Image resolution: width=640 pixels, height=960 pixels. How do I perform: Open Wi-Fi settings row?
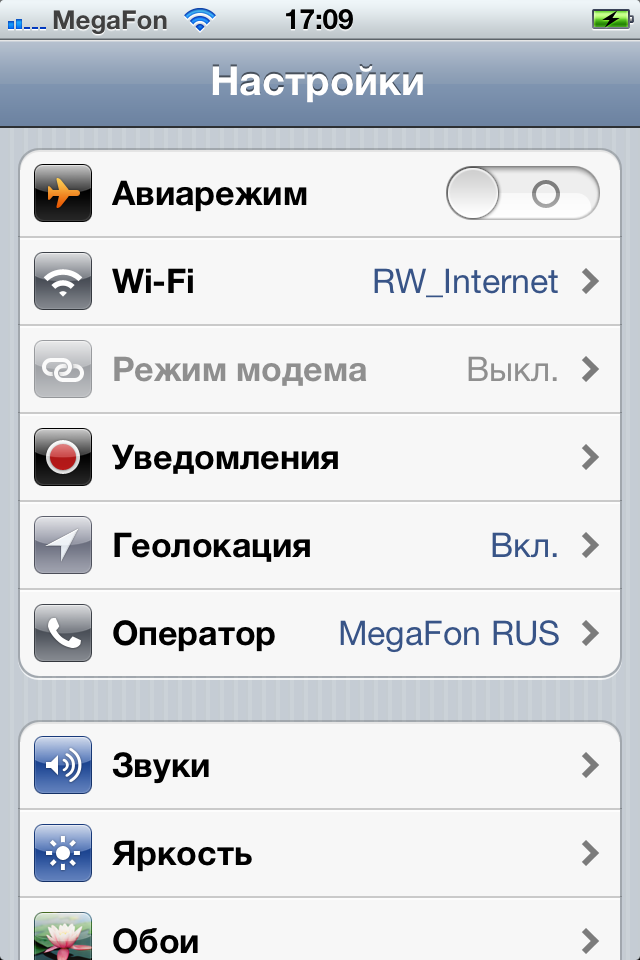[320, 282]
